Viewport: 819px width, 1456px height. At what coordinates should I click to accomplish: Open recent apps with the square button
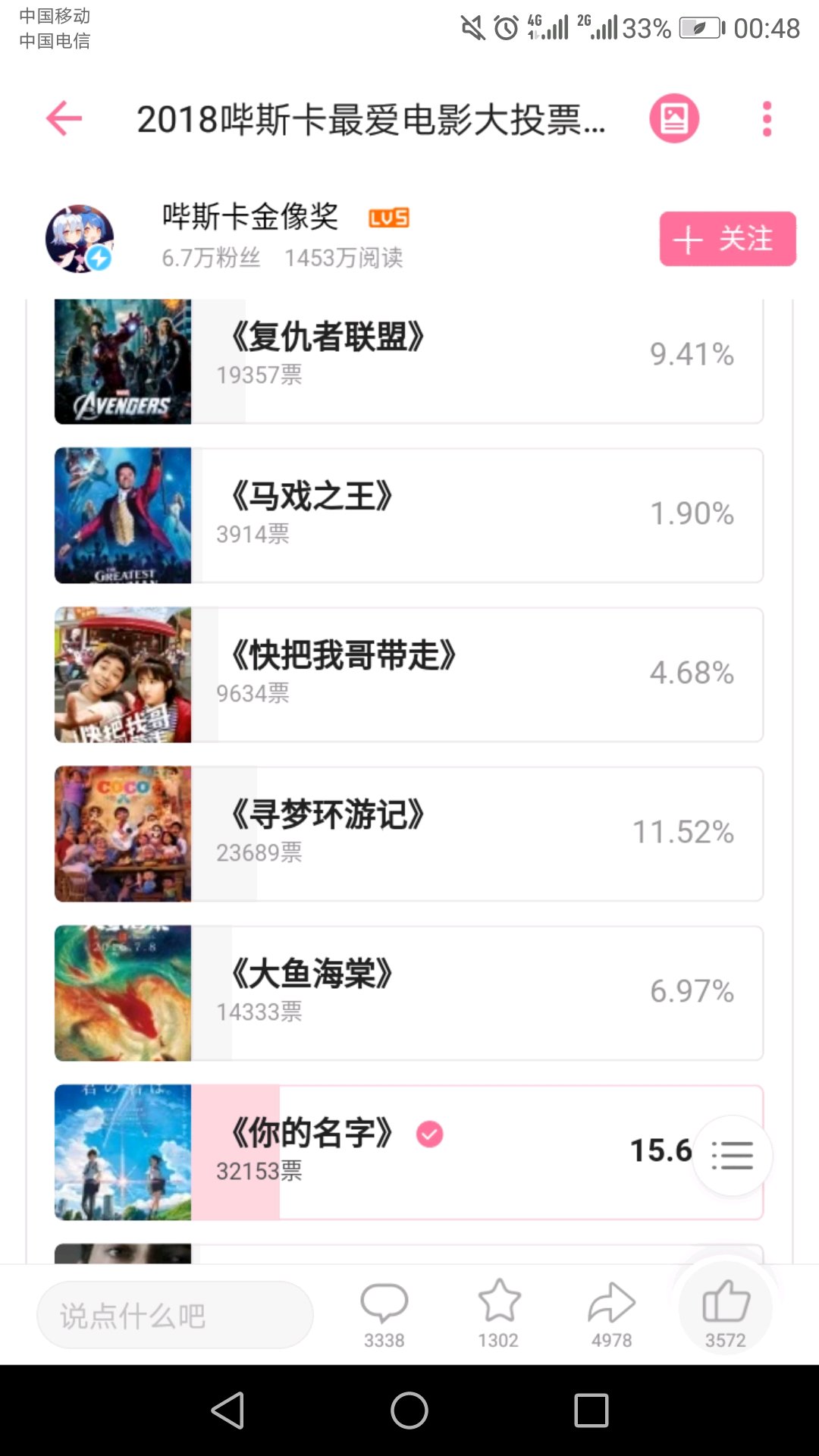pos(591,1410)
